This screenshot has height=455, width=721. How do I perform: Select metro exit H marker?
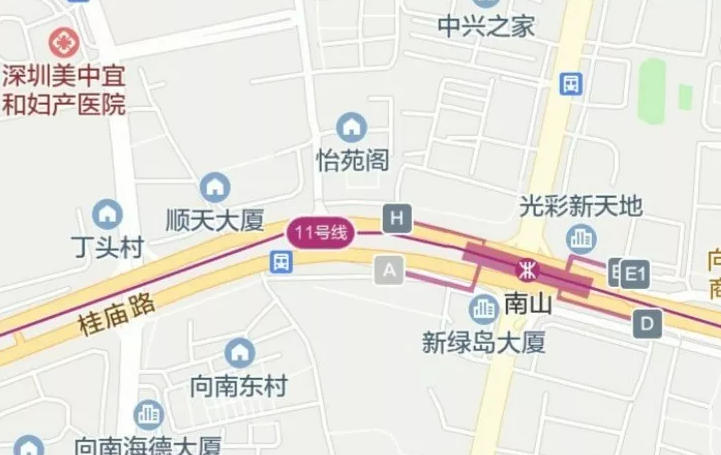pos(397,218)
